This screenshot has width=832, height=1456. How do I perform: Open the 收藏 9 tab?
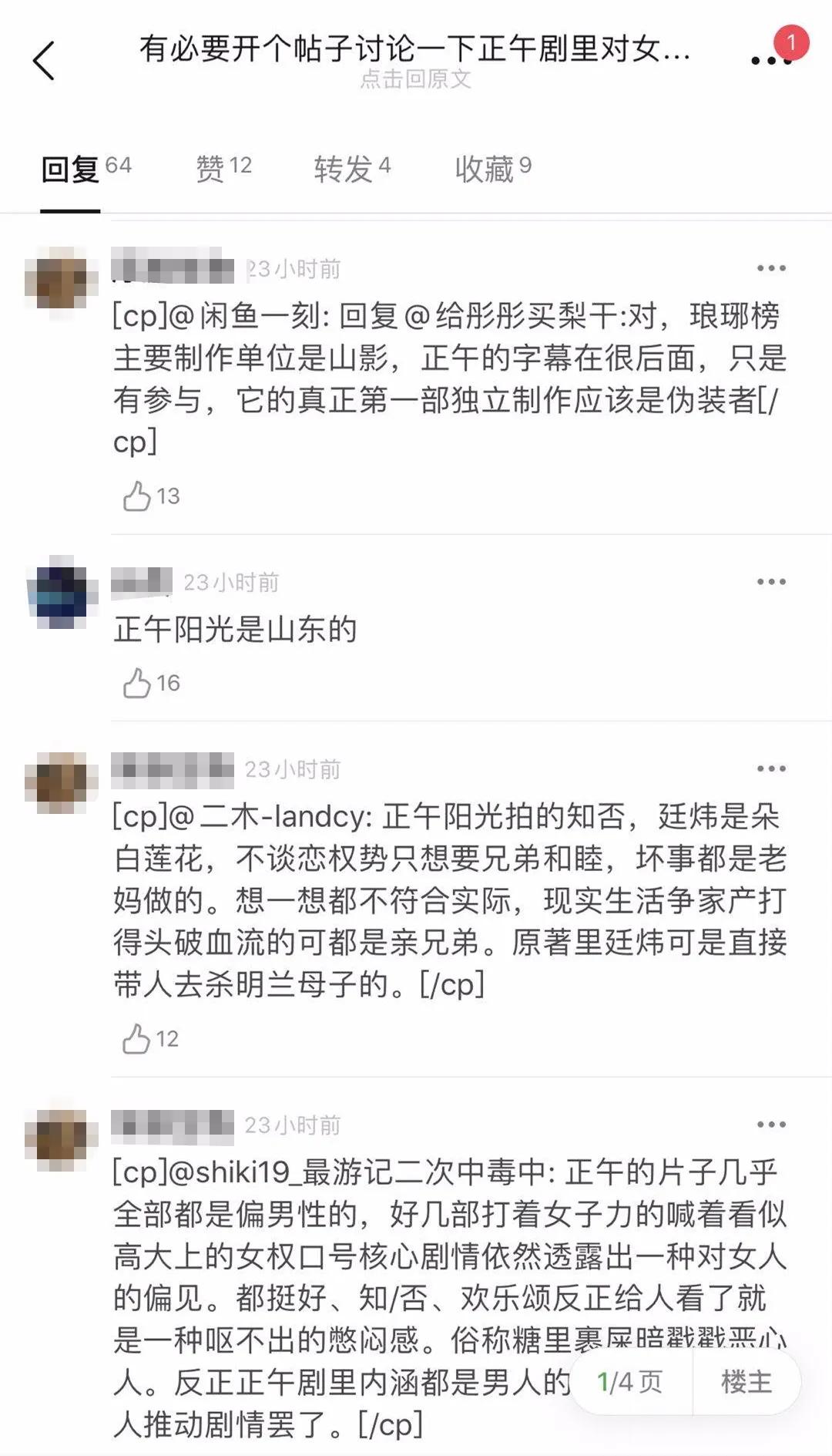[493, 167]
